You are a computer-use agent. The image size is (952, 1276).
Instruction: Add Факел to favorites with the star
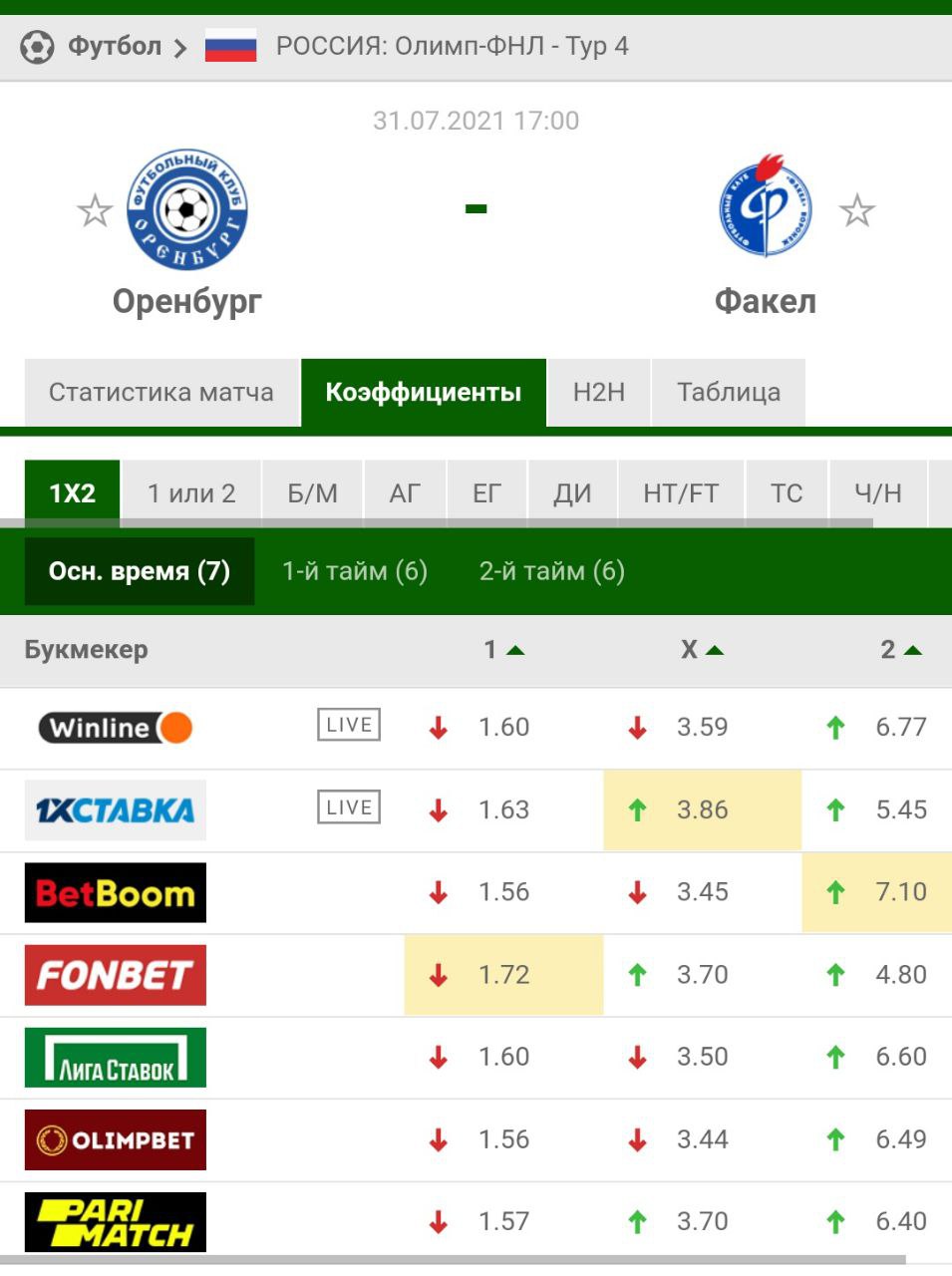(x=856, y=211)
